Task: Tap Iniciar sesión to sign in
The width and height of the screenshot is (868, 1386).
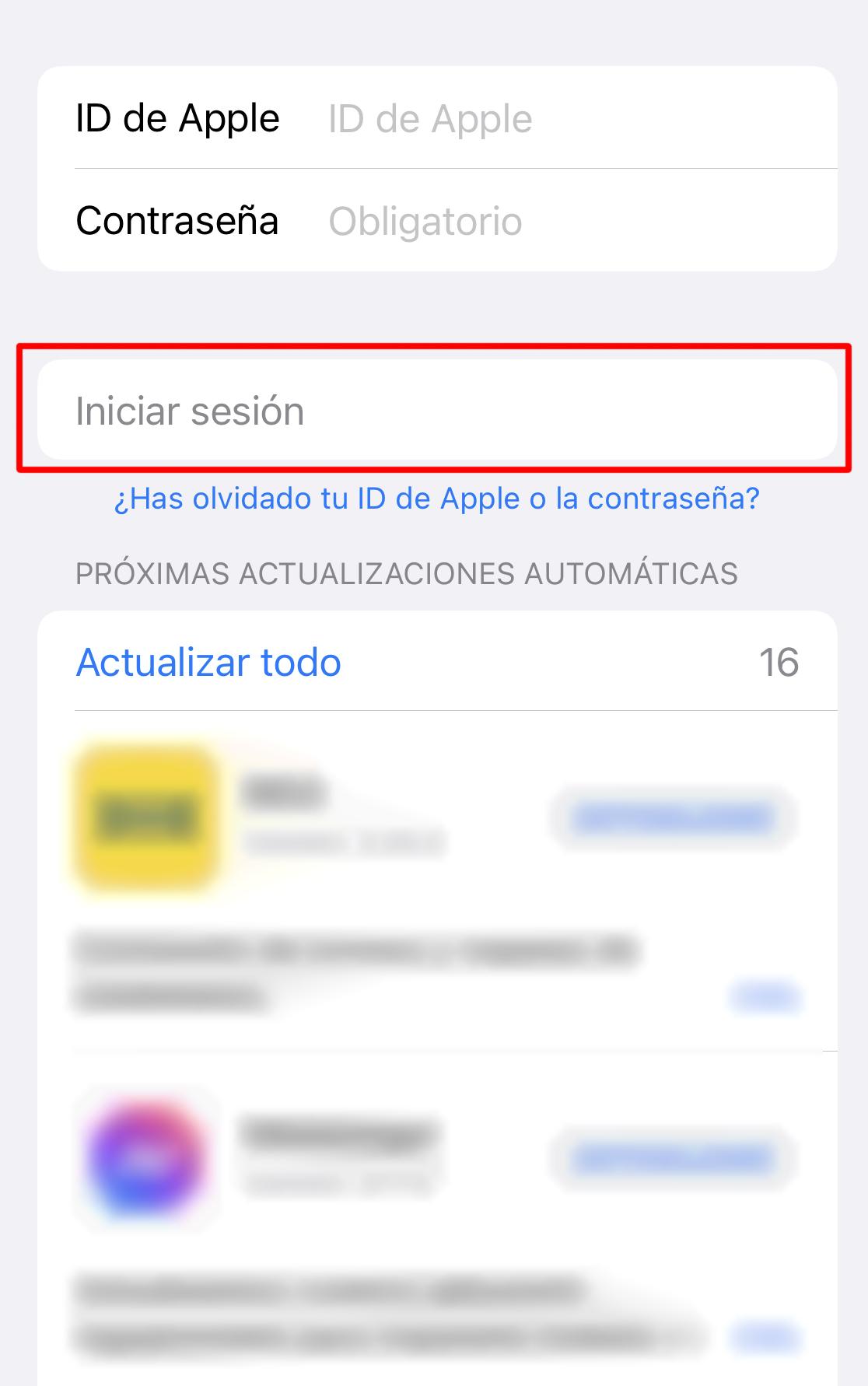Action: [x=436, y=410]
